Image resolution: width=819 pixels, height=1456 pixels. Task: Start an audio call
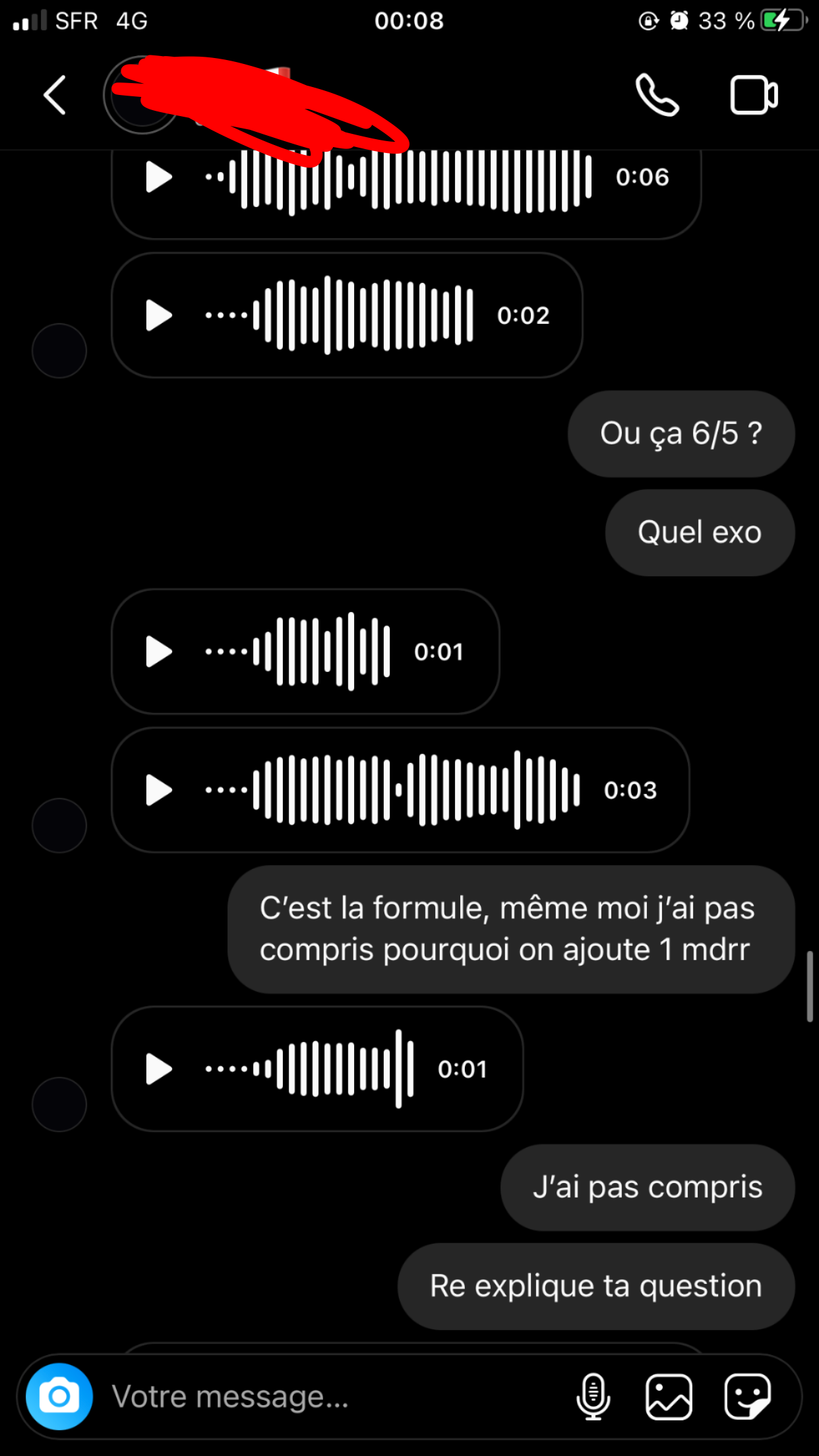tap(657, 95)
